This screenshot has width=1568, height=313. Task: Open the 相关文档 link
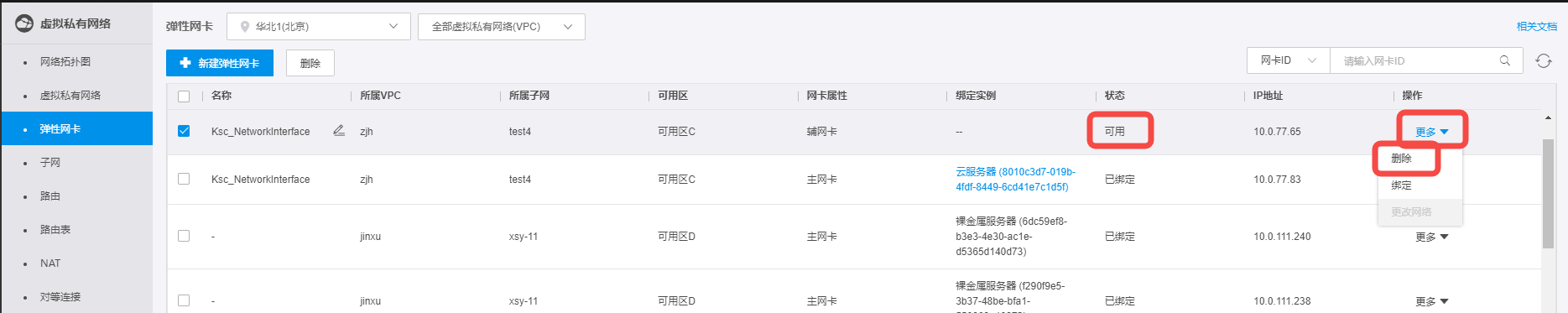click(1537, 27)
